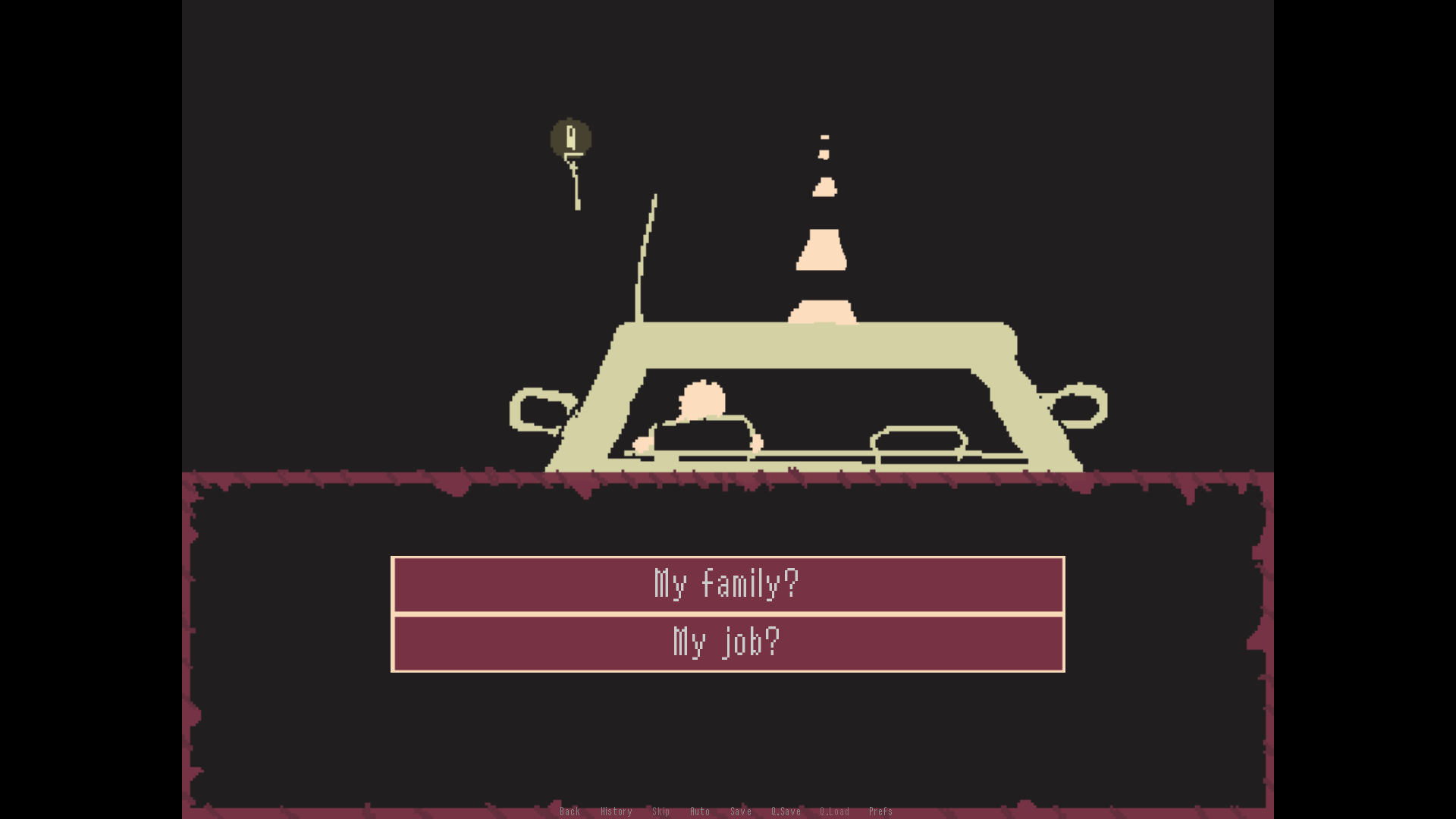Screen dimensions: 1456x819
Task: Quick save with Q.Save
Action: tap(786, 811)
